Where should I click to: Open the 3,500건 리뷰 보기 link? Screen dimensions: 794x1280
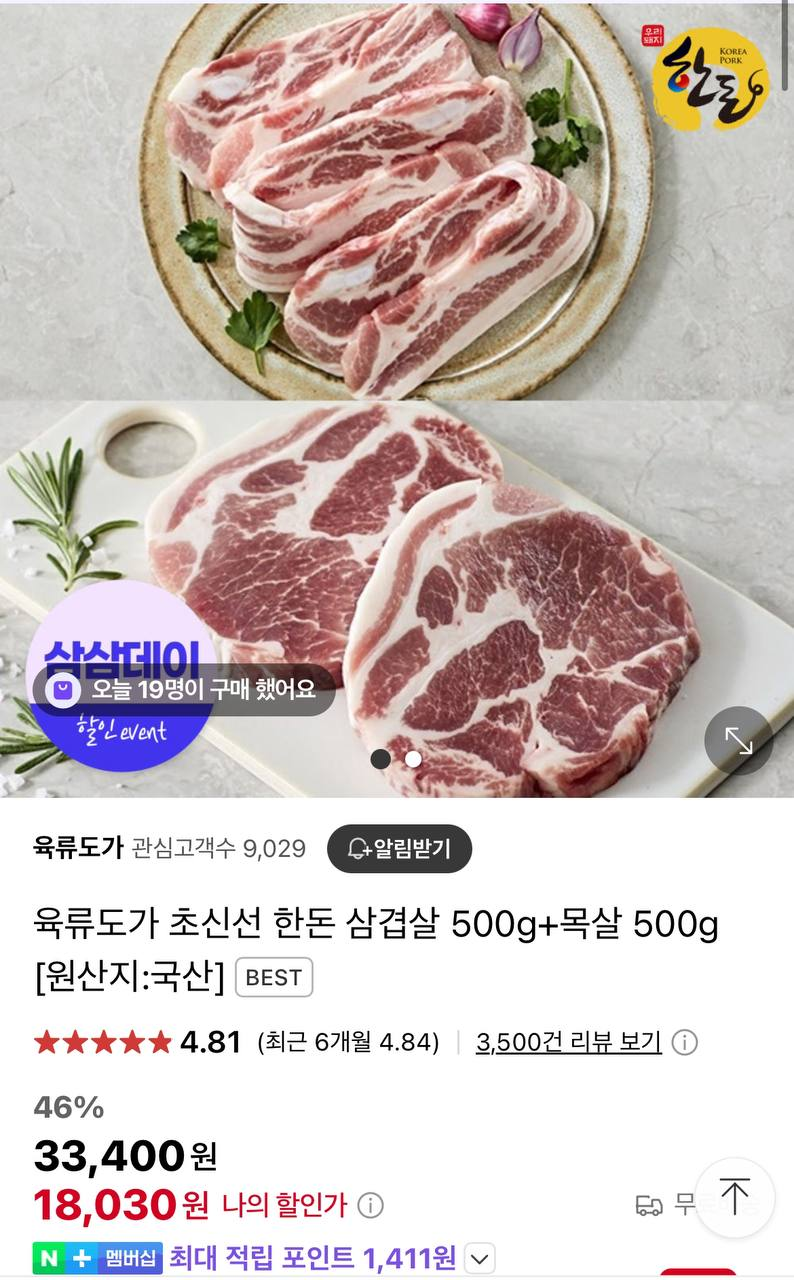(569, 1042)
